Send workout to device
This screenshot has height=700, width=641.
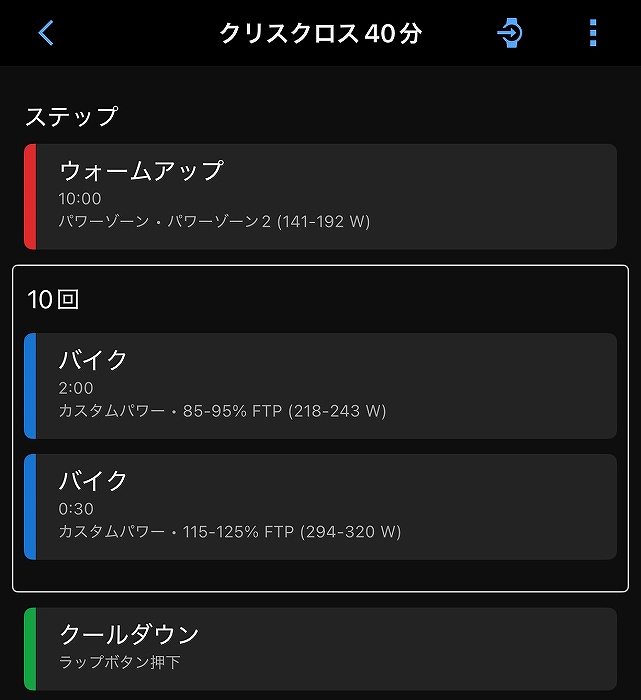510,33
